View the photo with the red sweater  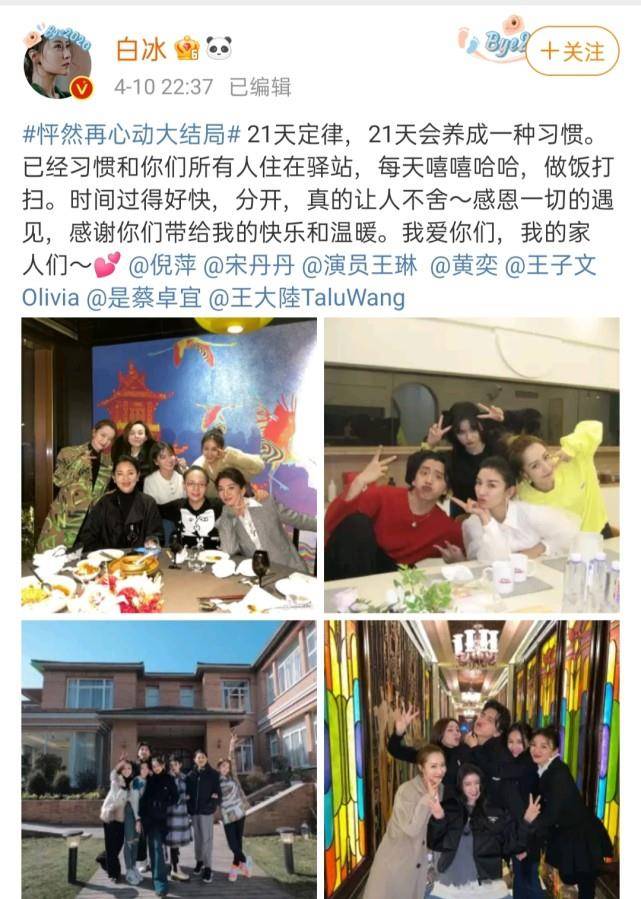coord(471,464)
